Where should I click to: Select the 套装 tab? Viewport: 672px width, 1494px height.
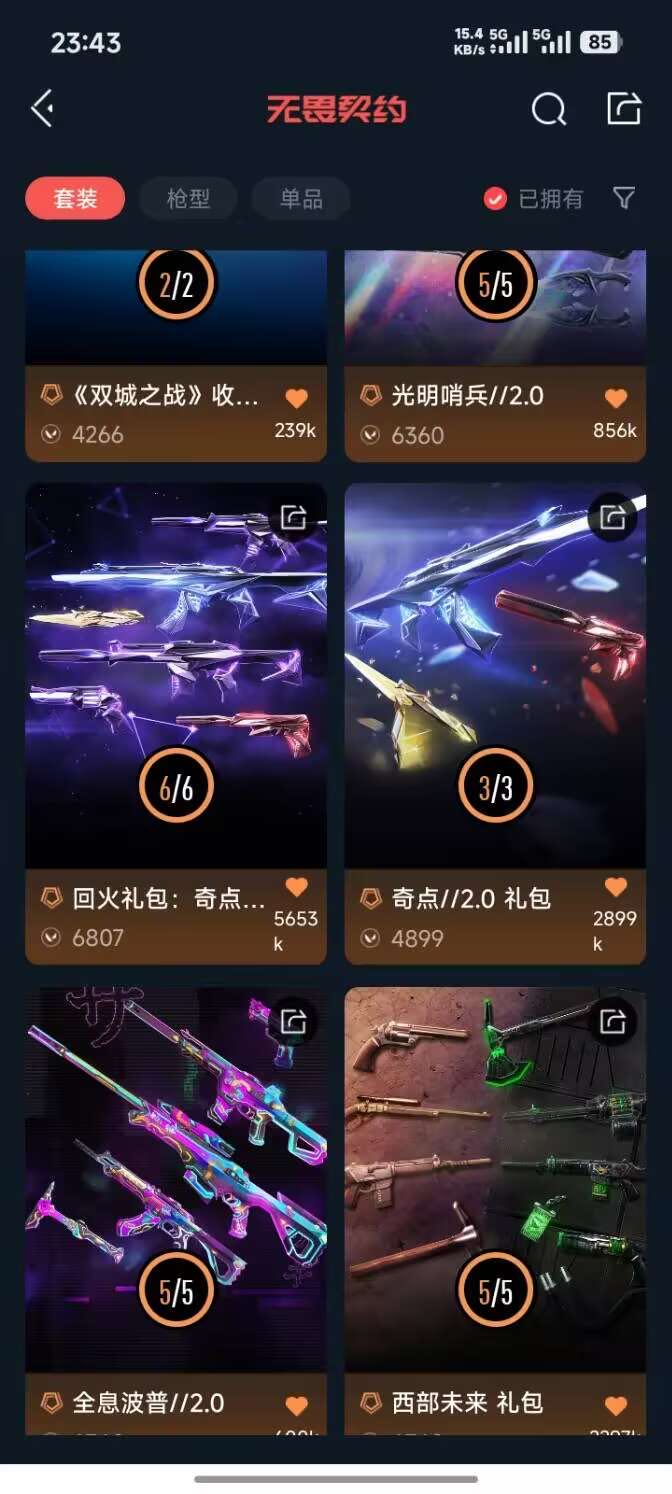coord(75,198)
